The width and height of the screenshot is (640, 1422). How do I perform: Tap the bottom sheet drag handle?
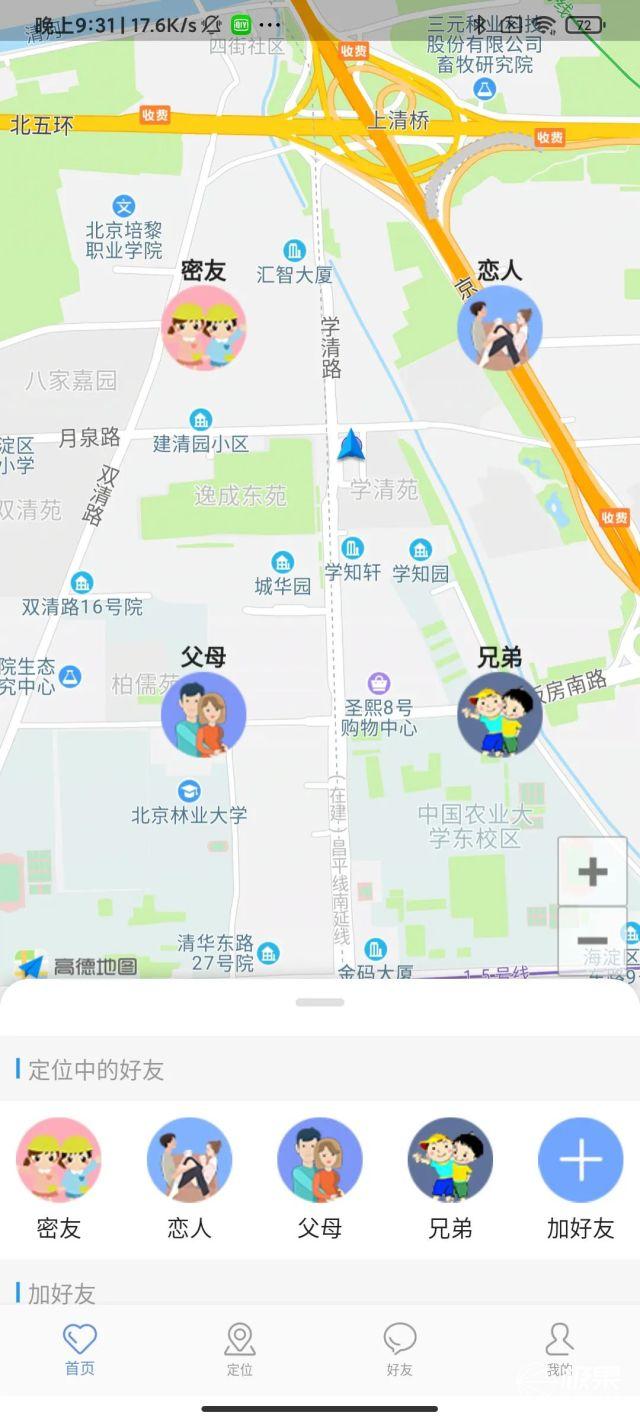320,1002
